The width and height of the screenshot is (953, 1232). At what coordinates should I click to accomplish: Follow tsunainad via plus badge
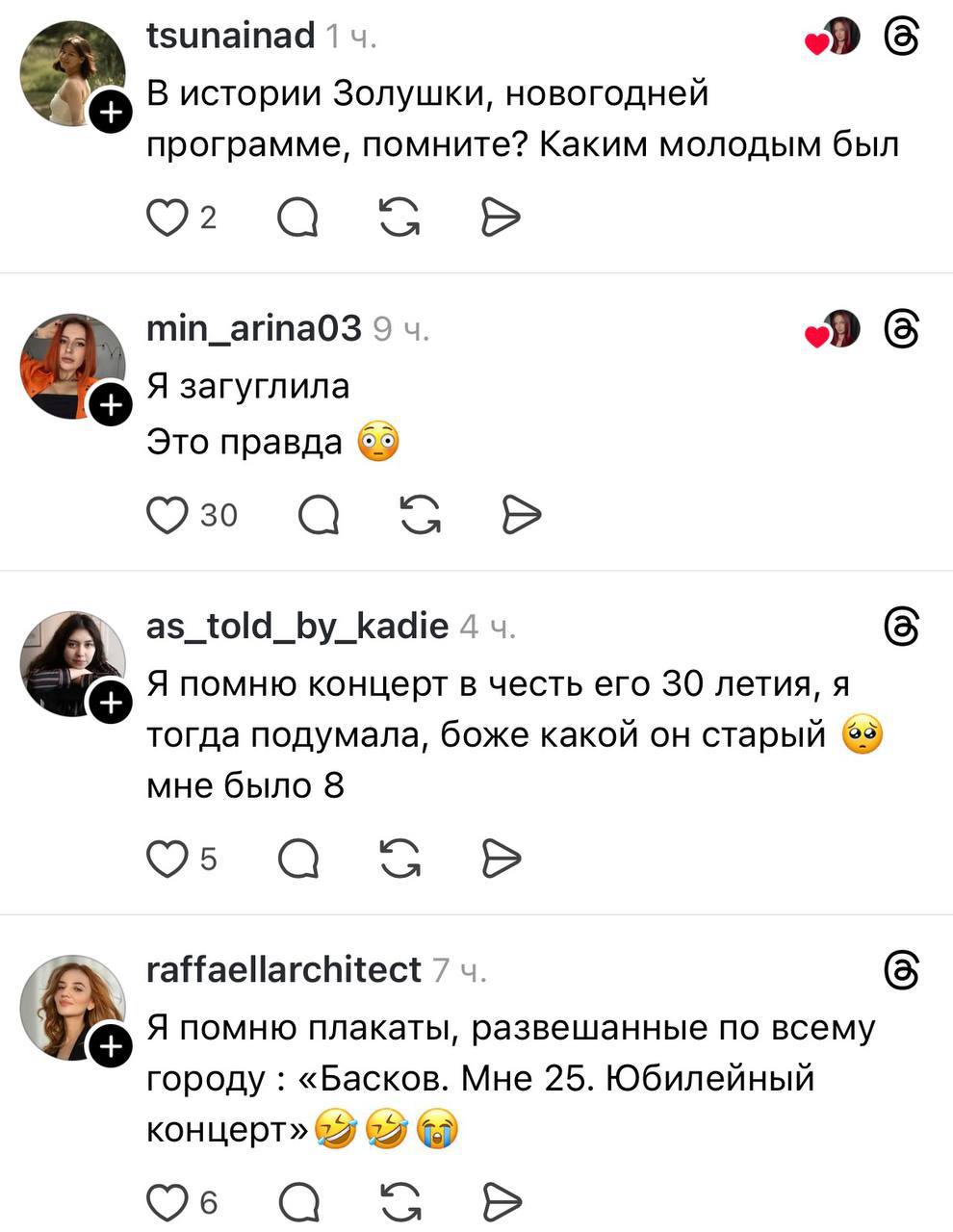point(112,114)
